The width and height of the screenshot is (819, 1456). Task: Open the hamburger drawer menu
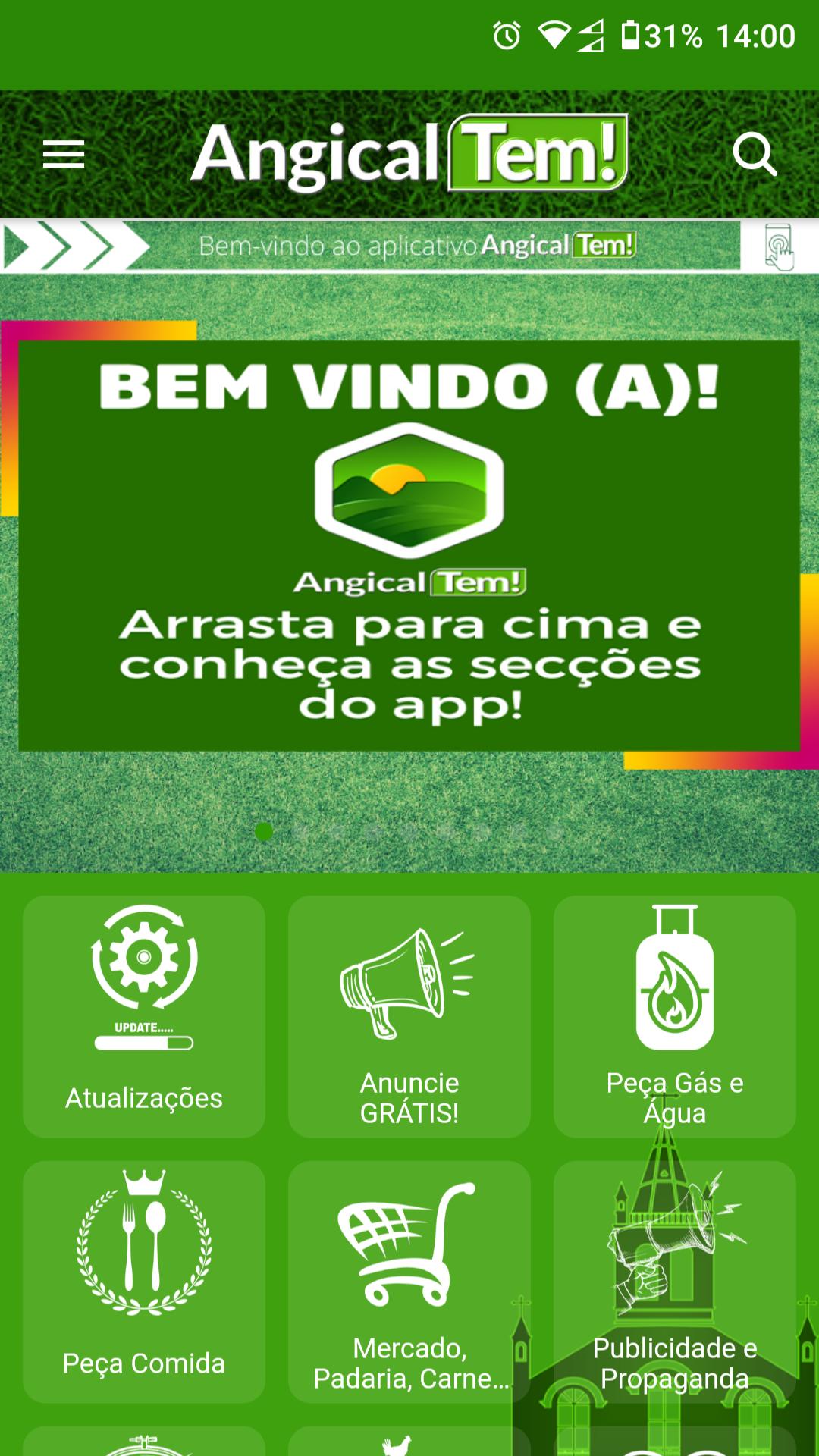[x=64, y=155]
